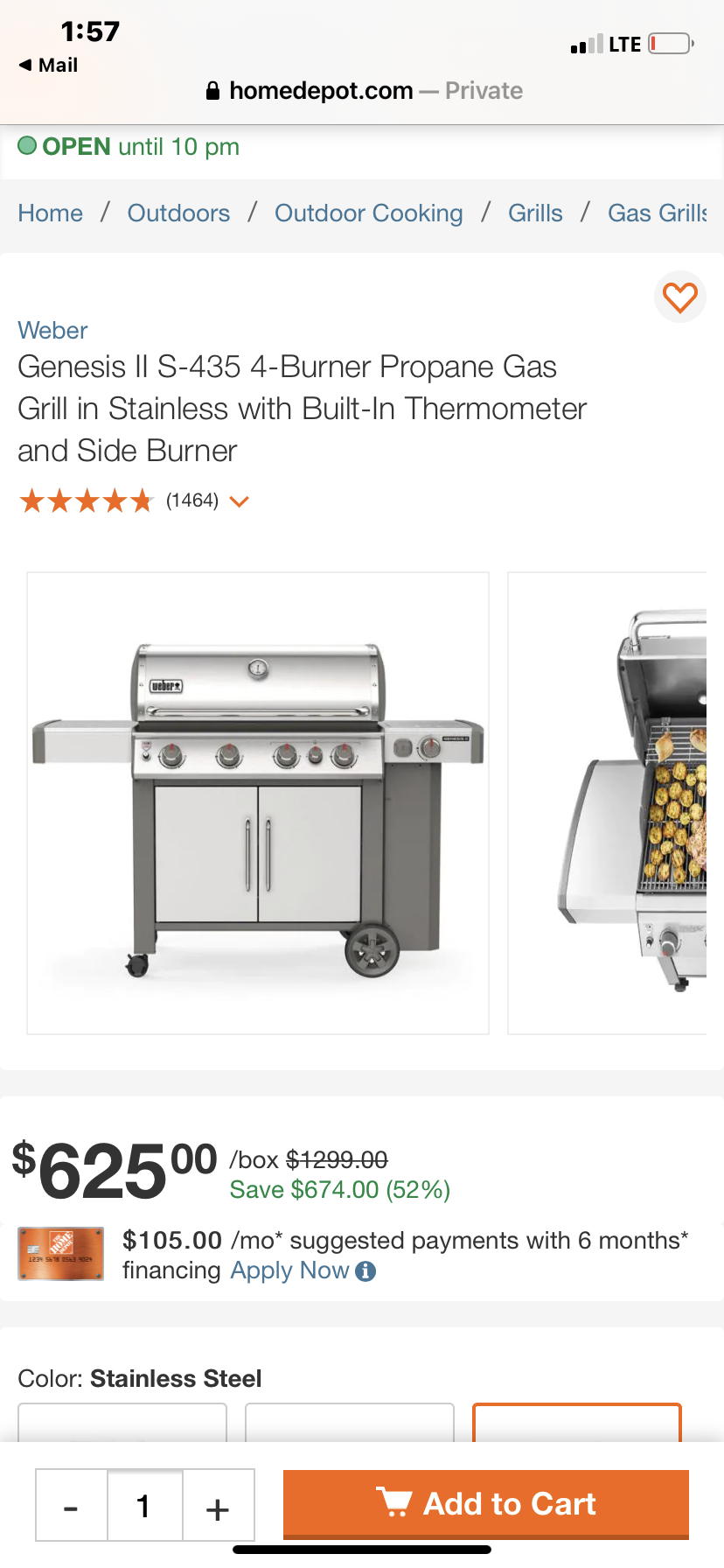Open the Outdoors breadcrumb
This screenshot has height=1568, width=724.
178,213
